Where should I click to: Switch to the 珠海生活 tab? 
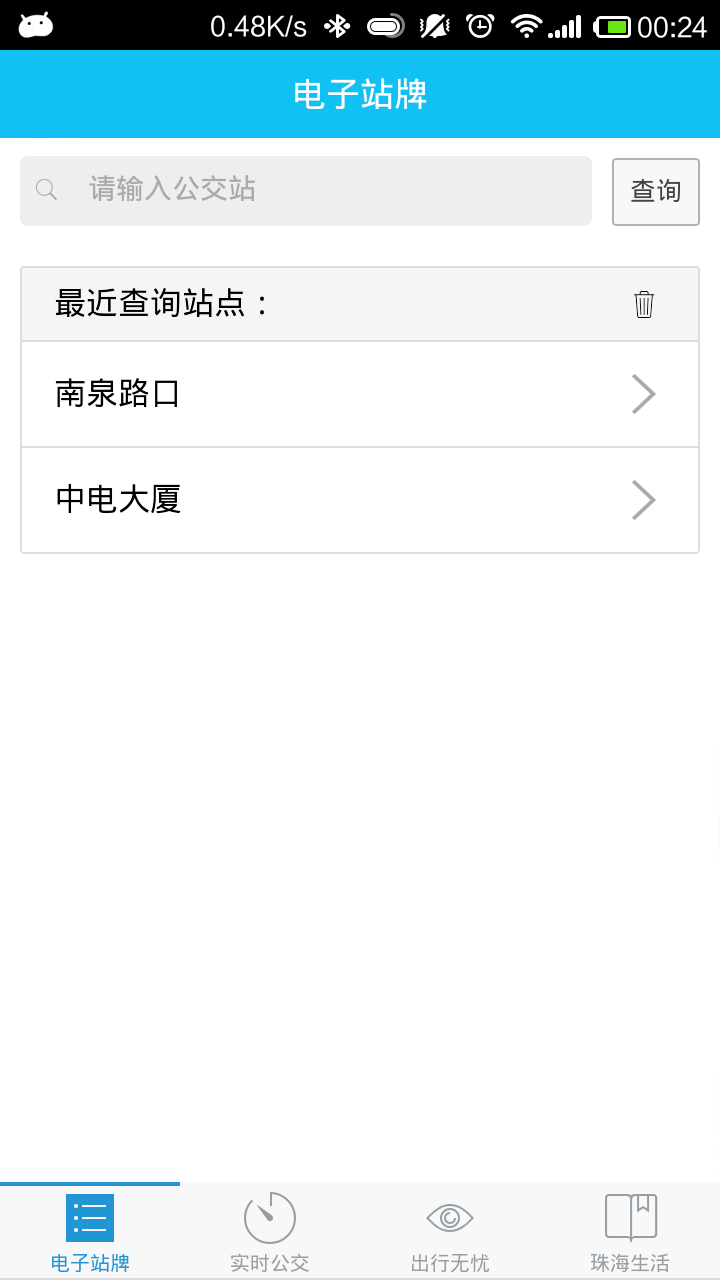coord(630,1232)
